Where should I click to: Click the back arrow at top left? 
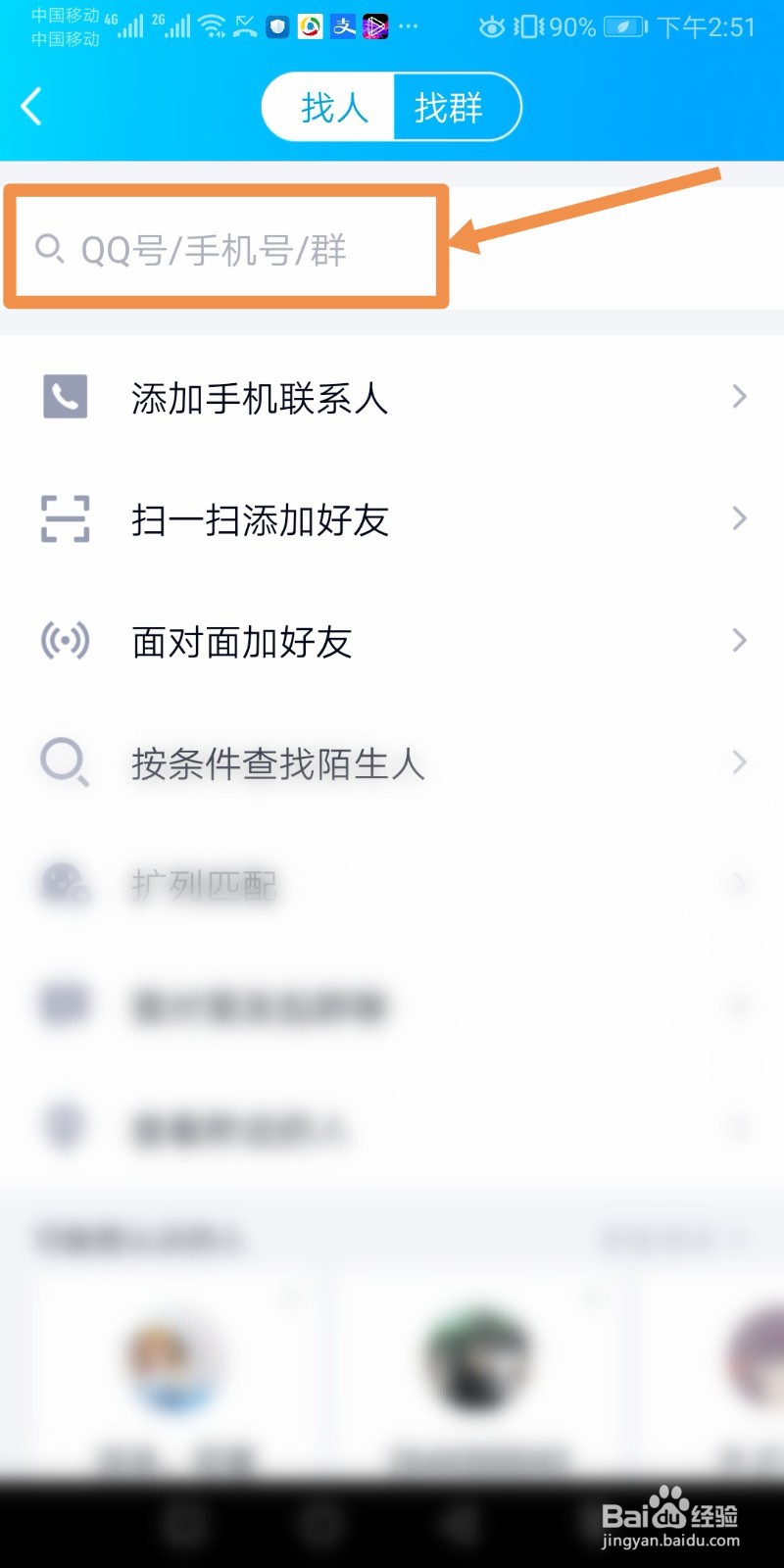click(31, 106)
